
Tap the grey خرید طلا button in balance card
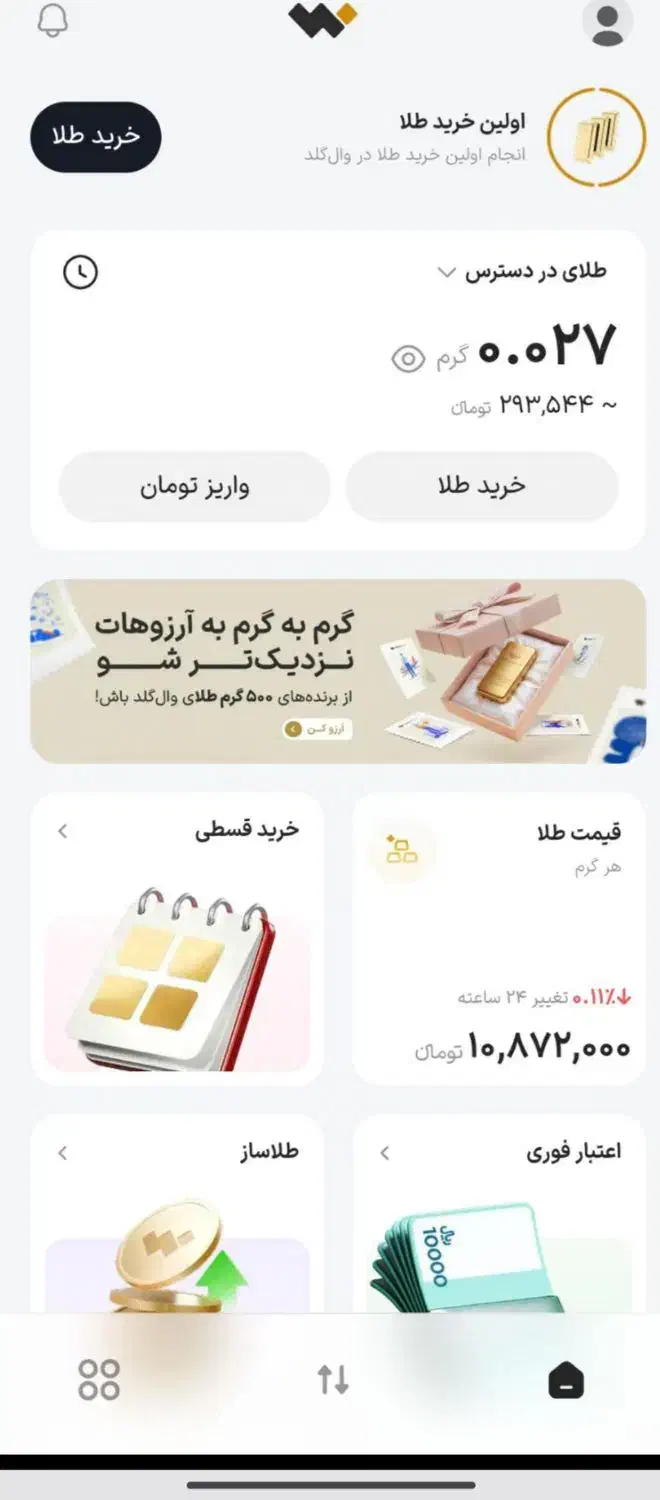(x=482, y=486)
